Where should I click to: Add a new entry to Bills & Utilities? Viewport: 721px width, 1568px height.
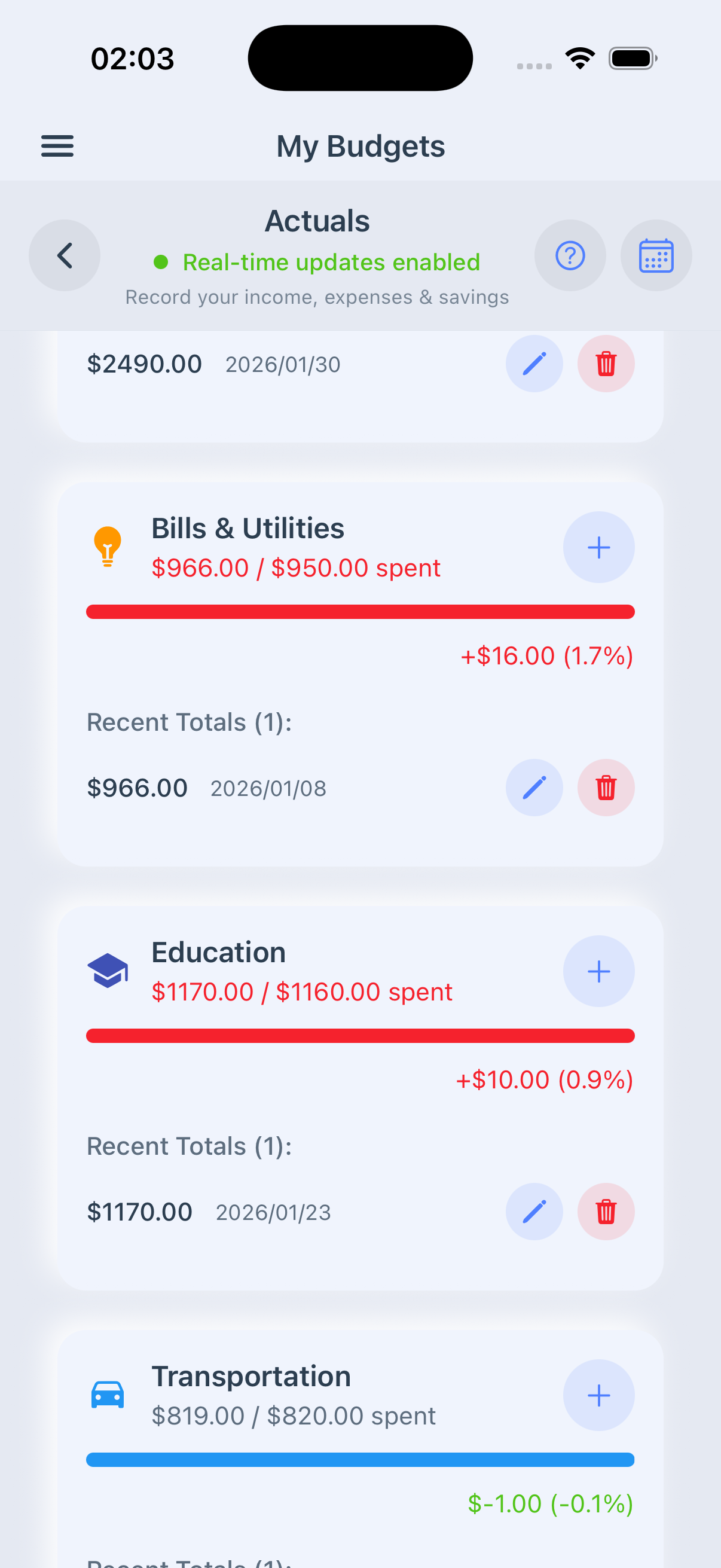coord(598,547)
